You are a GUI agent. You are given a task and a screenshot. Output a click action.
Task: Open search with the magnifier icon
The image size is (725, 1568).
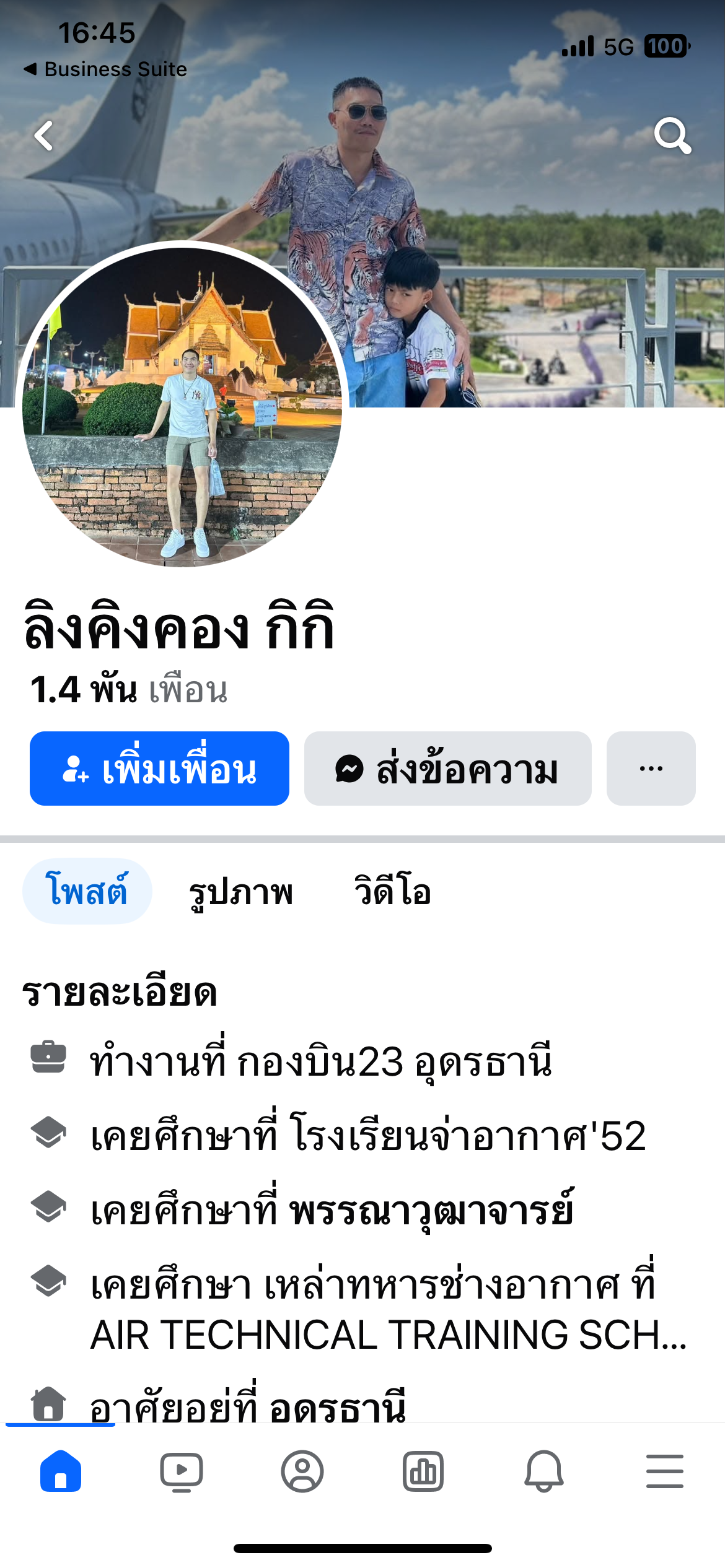(x=672, y=136)
